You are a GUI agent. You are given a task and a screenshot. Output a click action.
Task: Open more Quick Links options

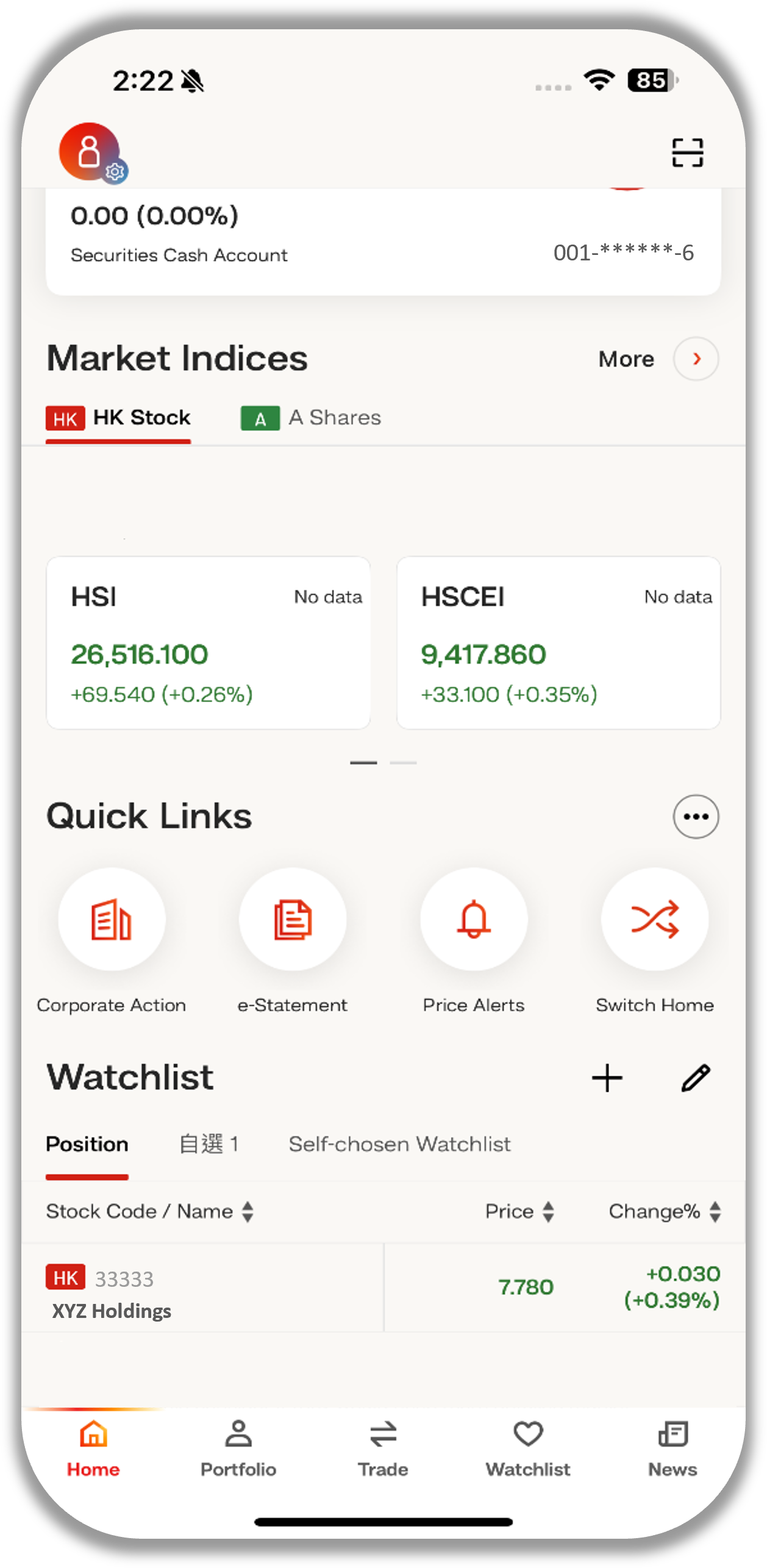pyautogui.click(x=696, y=817)
